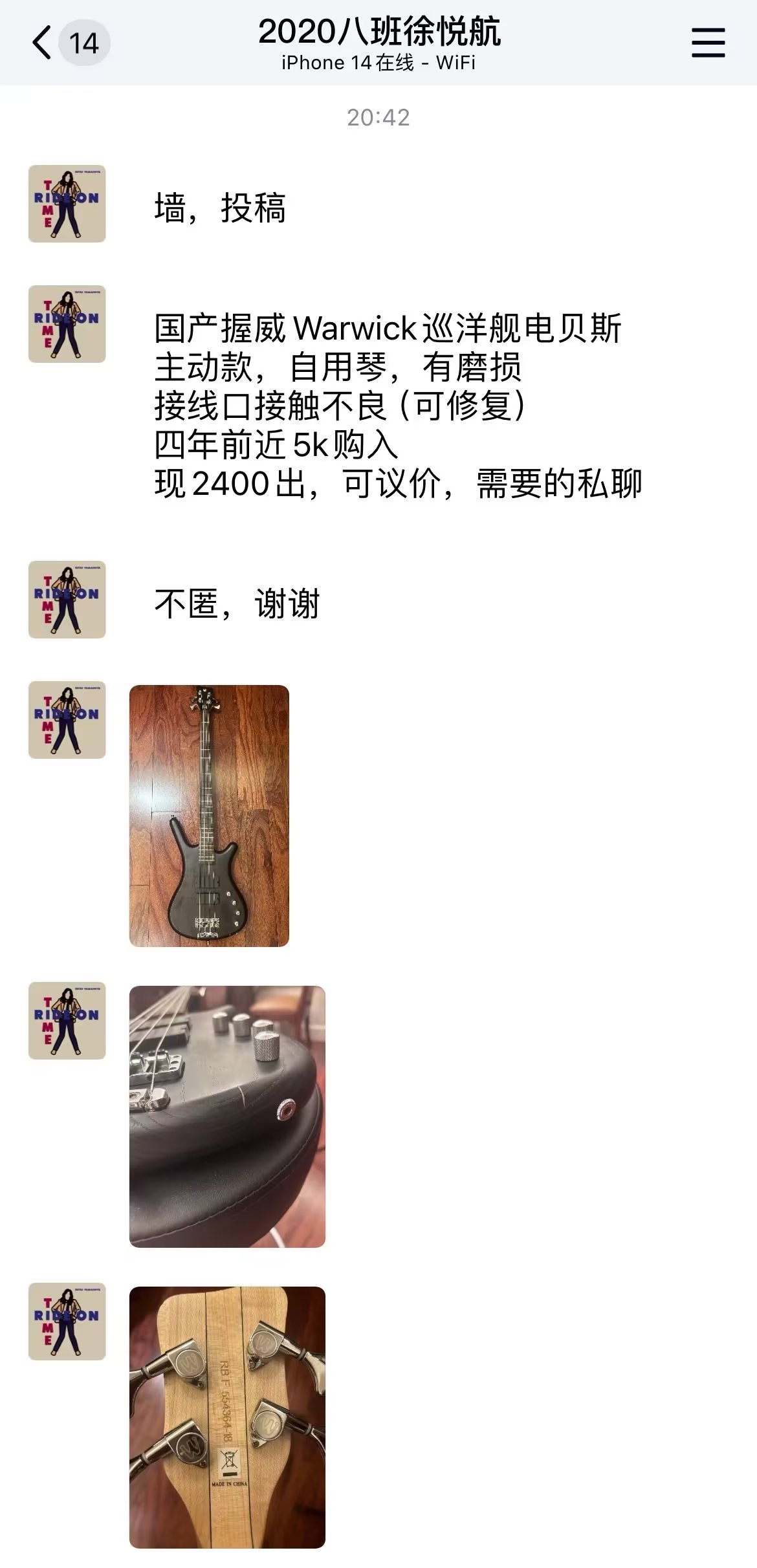757x1568 pixels.
Task: Go back to the message list
Action: pos(43,43)
